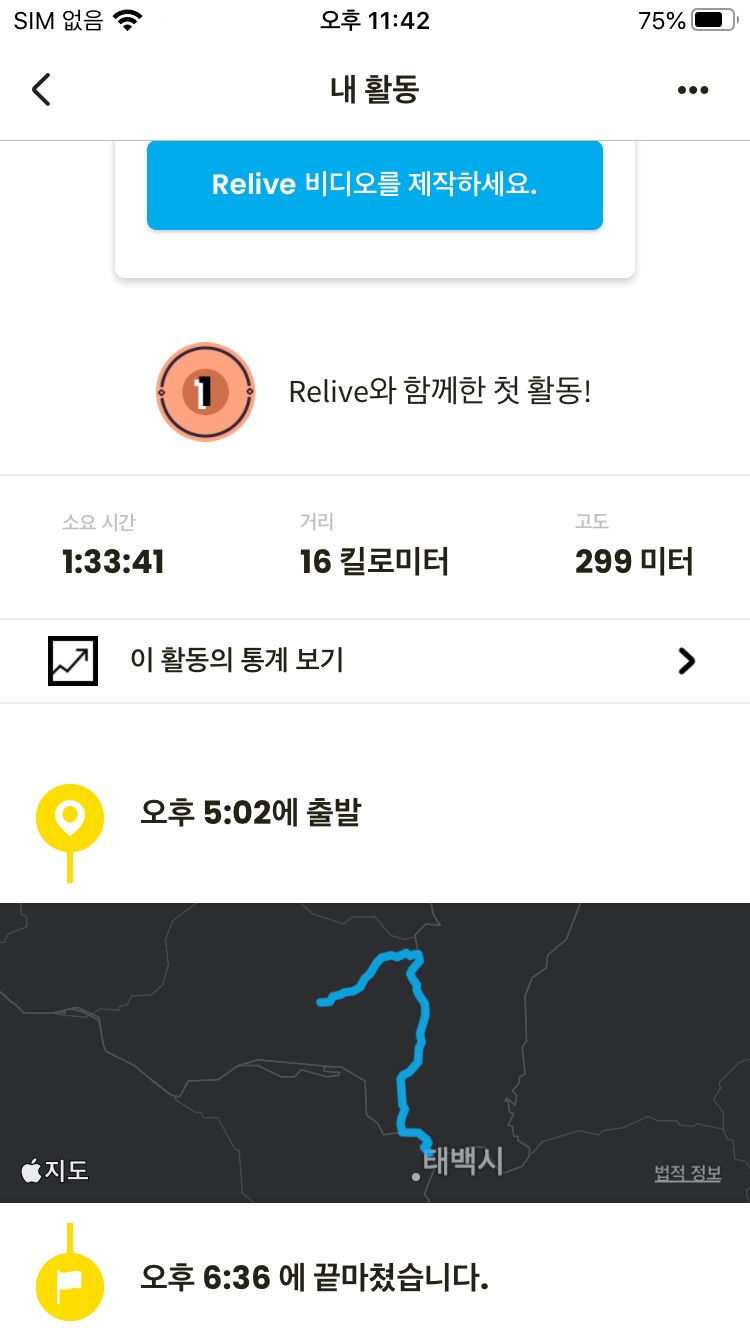
Task: Open the 법적 정보 link on map
Action: tap(688, 1173)
